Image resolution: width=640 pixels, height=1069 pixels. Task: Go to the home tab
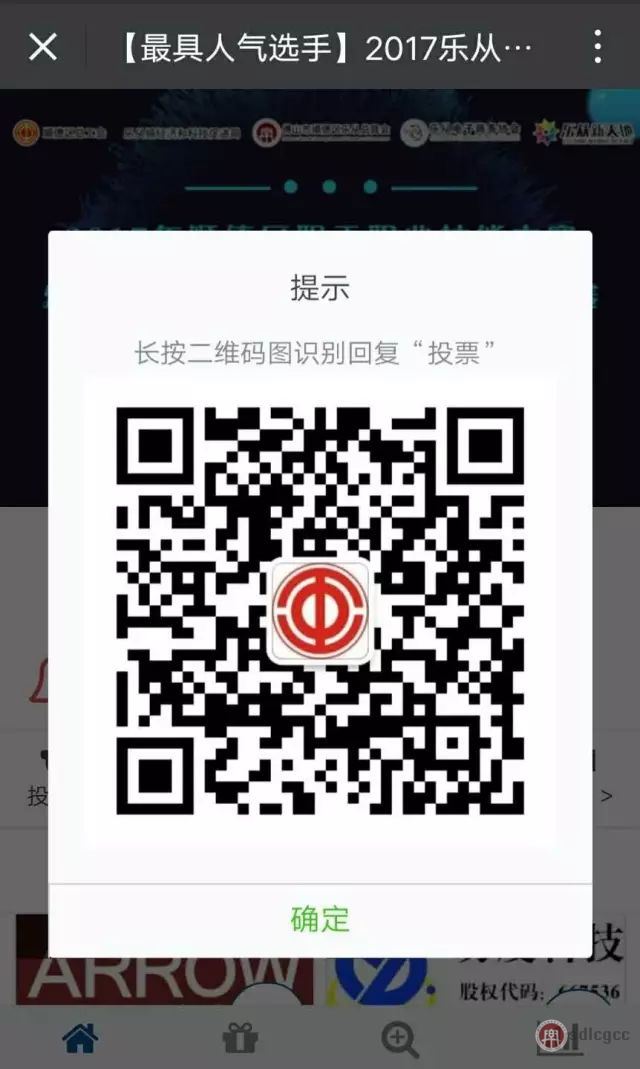pos(80,1039)
